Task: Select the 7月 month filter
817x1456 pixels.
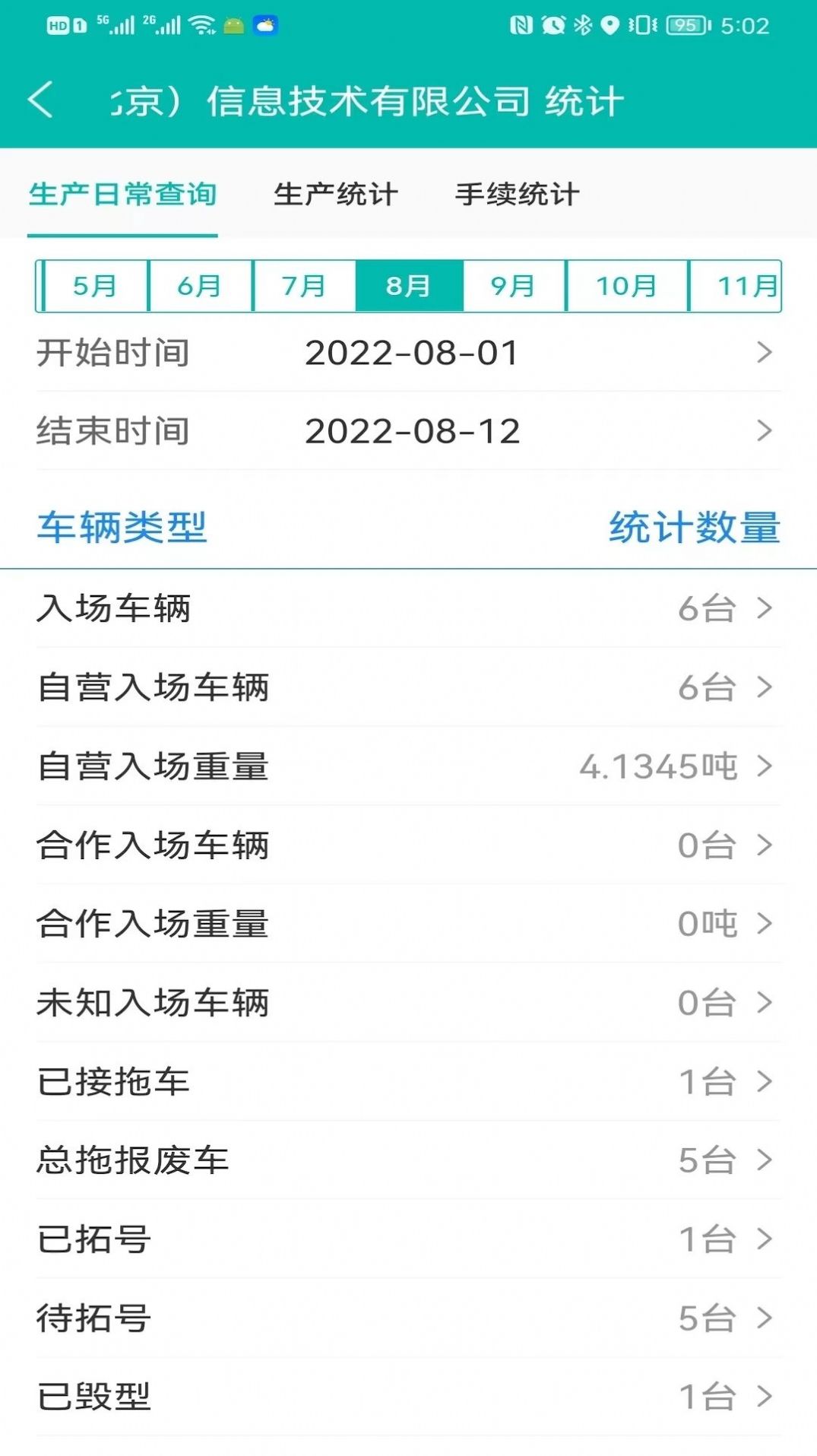Action: click(x=304, y=287)
